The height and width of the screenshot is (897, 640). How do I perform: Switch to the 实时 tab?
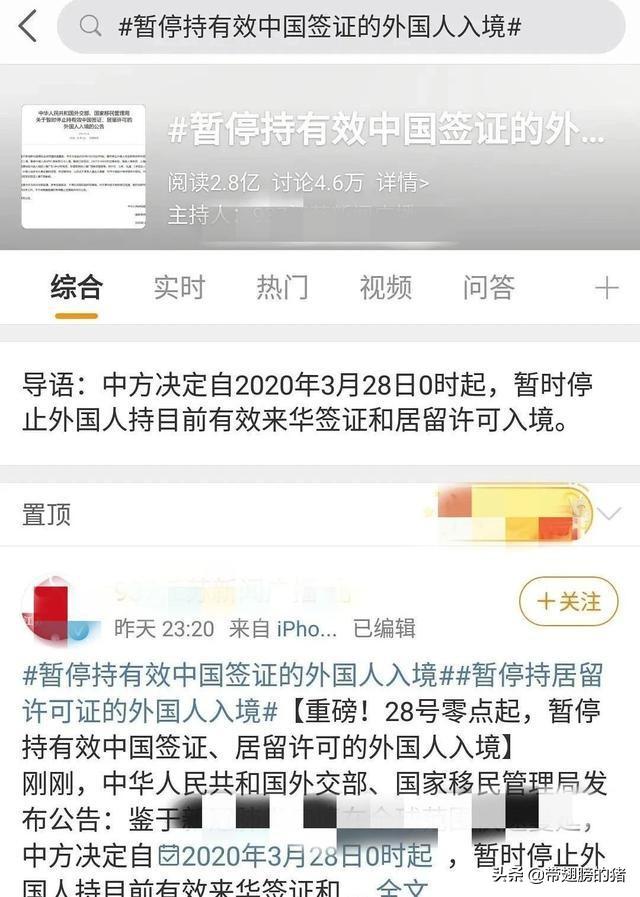click(180, 288)
